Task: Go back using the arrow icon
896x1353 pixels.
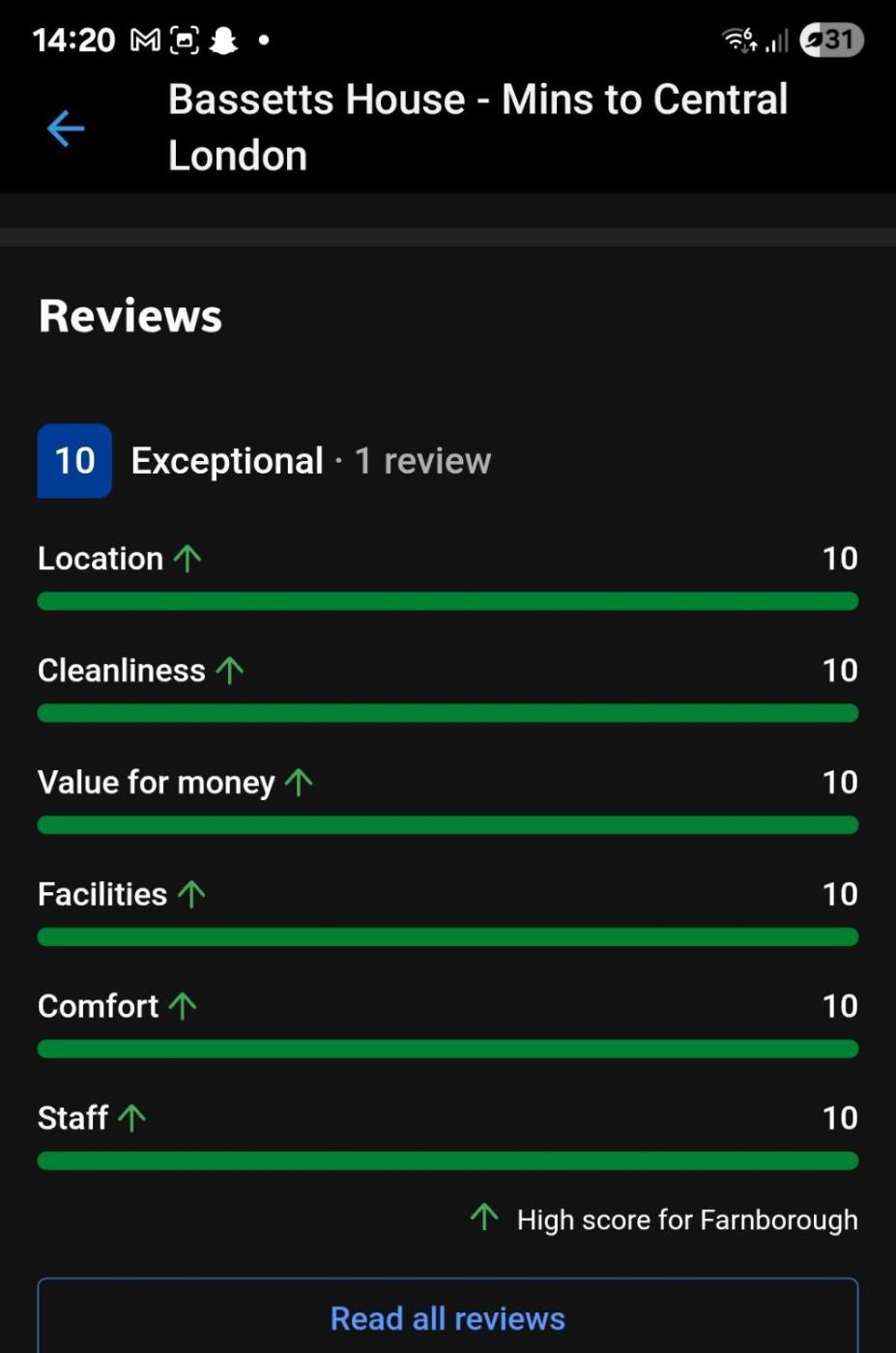Action: [x=66, y=129]
